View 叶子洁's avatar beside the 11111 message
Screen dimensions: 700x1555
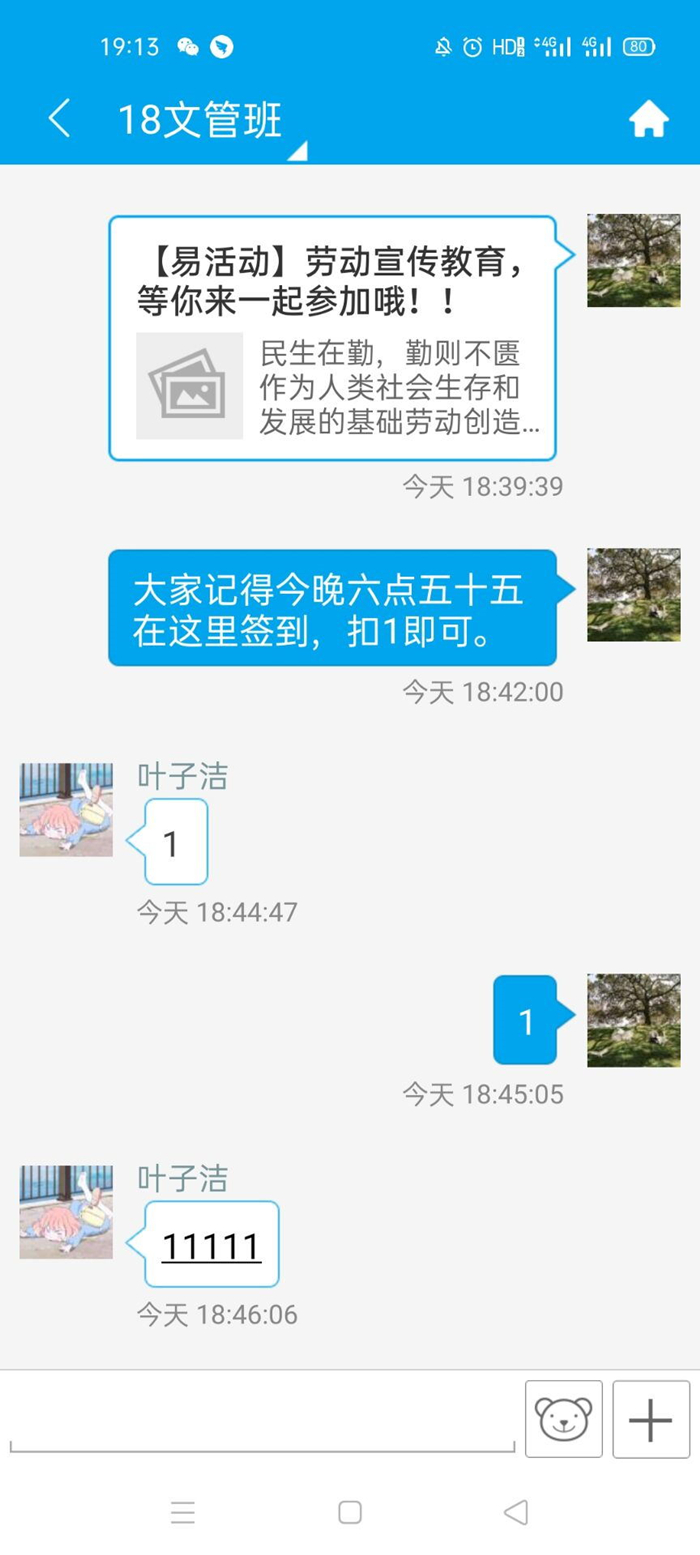coord(66,1211)
